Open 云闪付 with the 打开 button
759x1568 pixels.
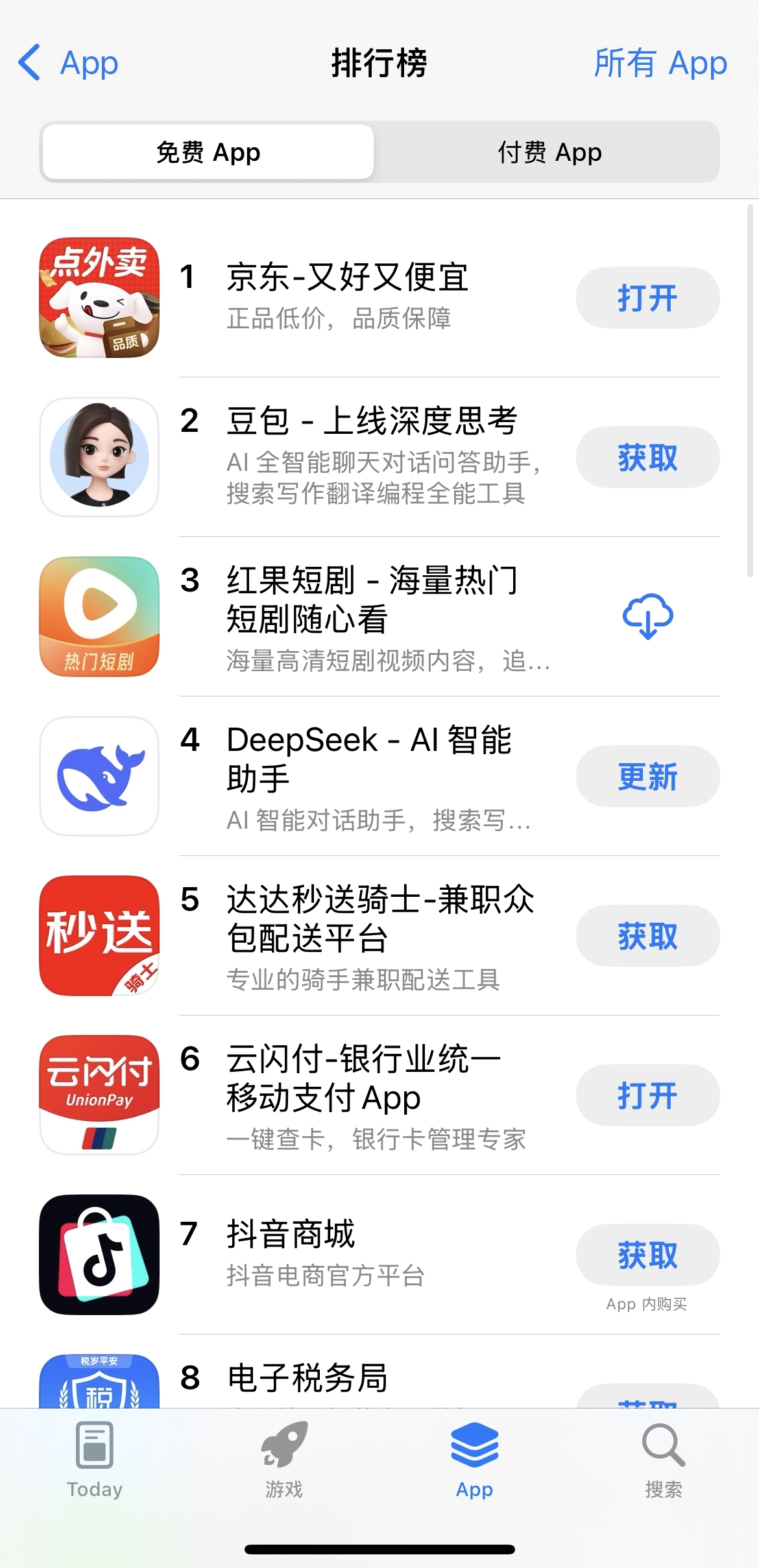(647, 1095)
